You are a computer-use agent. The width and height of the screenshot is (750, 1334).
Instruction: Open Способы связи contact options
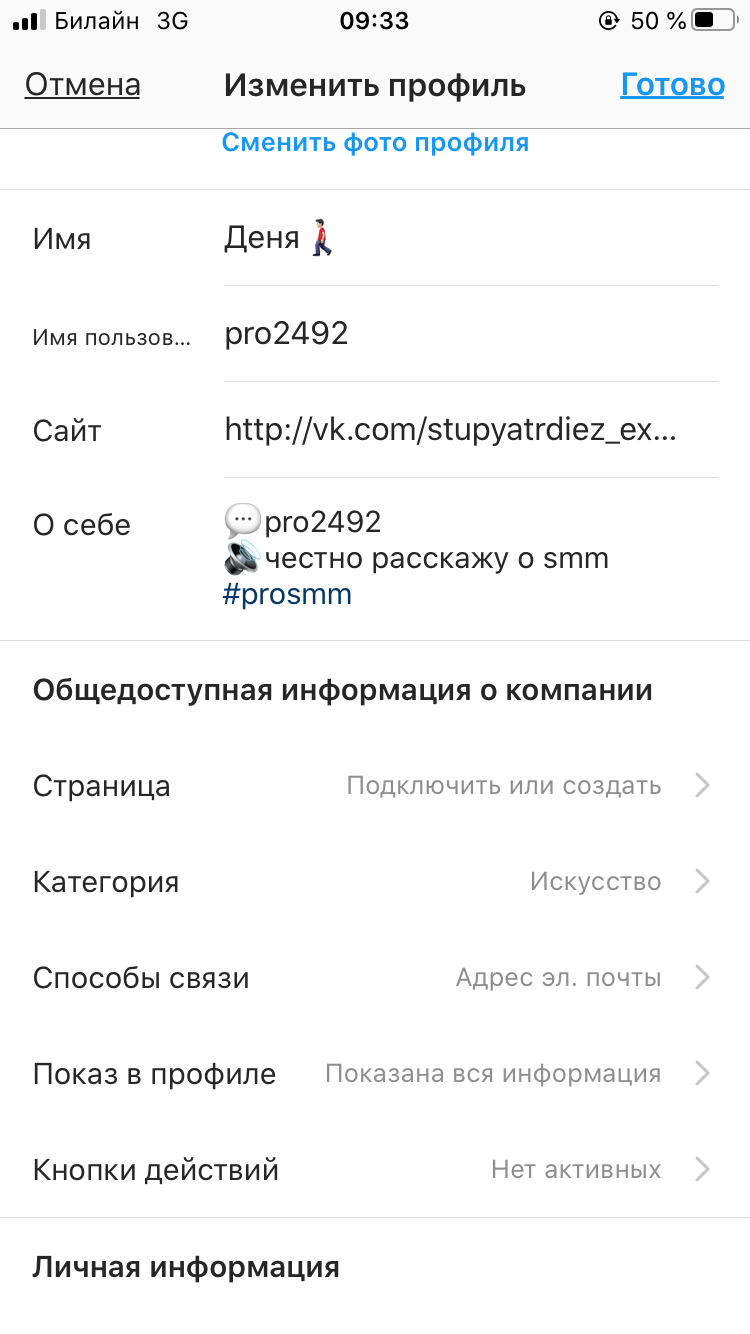pos(375,978)
